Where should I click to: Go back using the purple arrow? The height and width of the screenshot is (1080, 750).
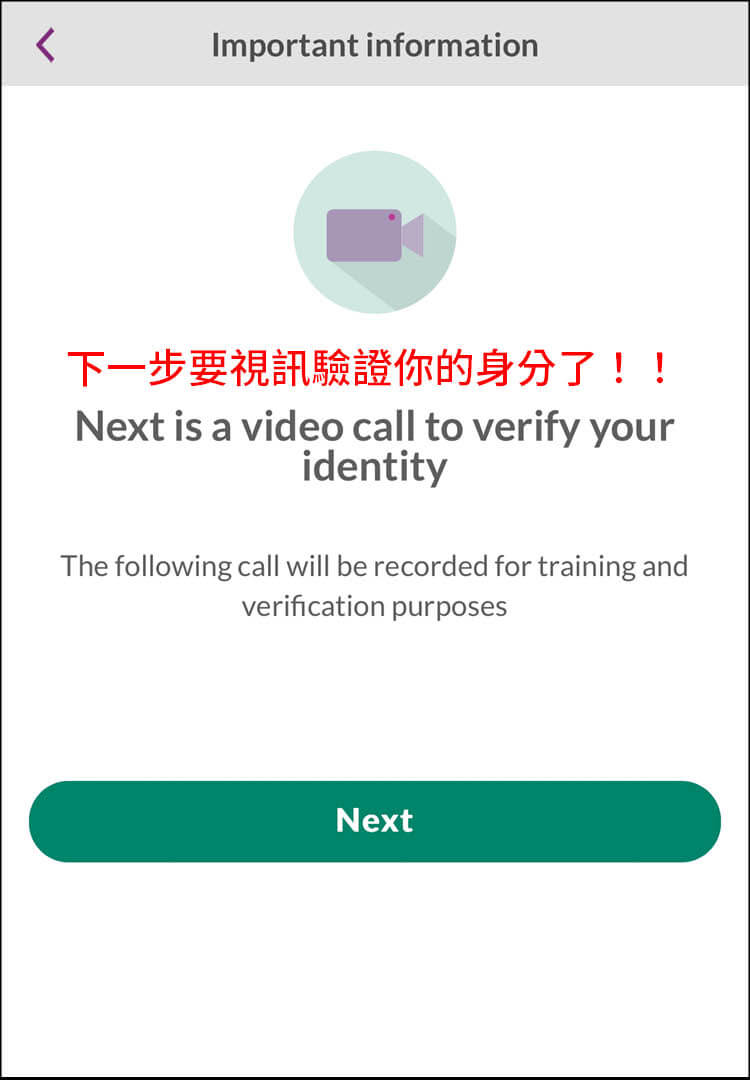click(45, 45)
